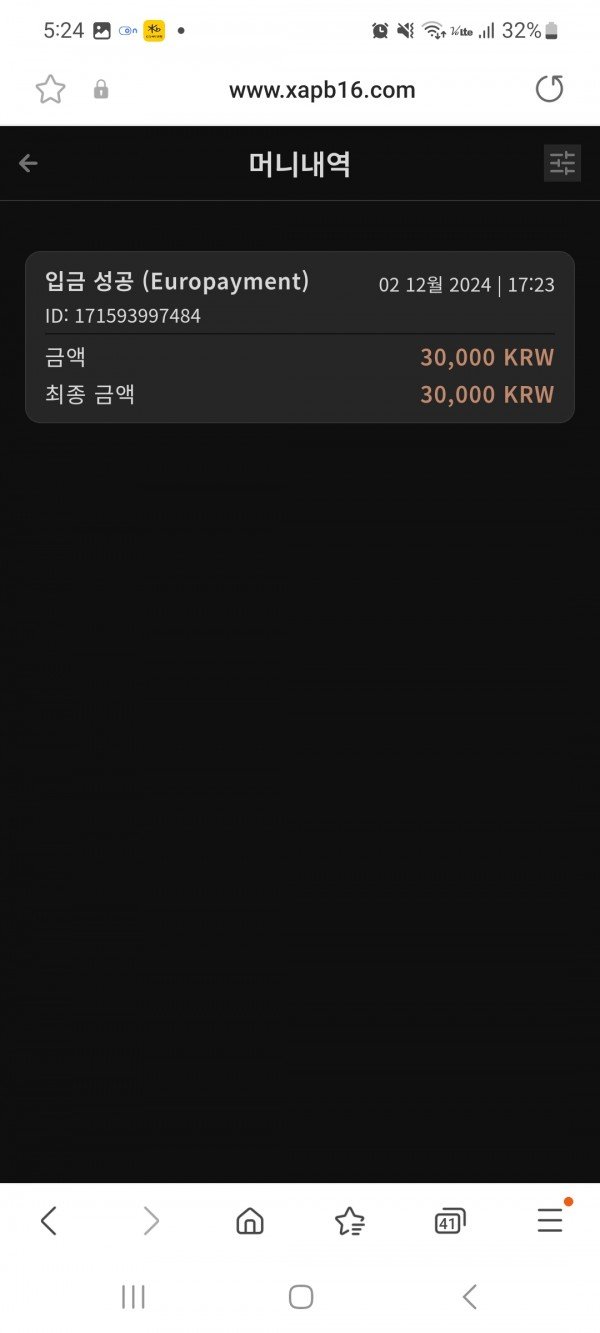
Task: Open the 입금 성공 Europayment transaction card
Action: 300,337
